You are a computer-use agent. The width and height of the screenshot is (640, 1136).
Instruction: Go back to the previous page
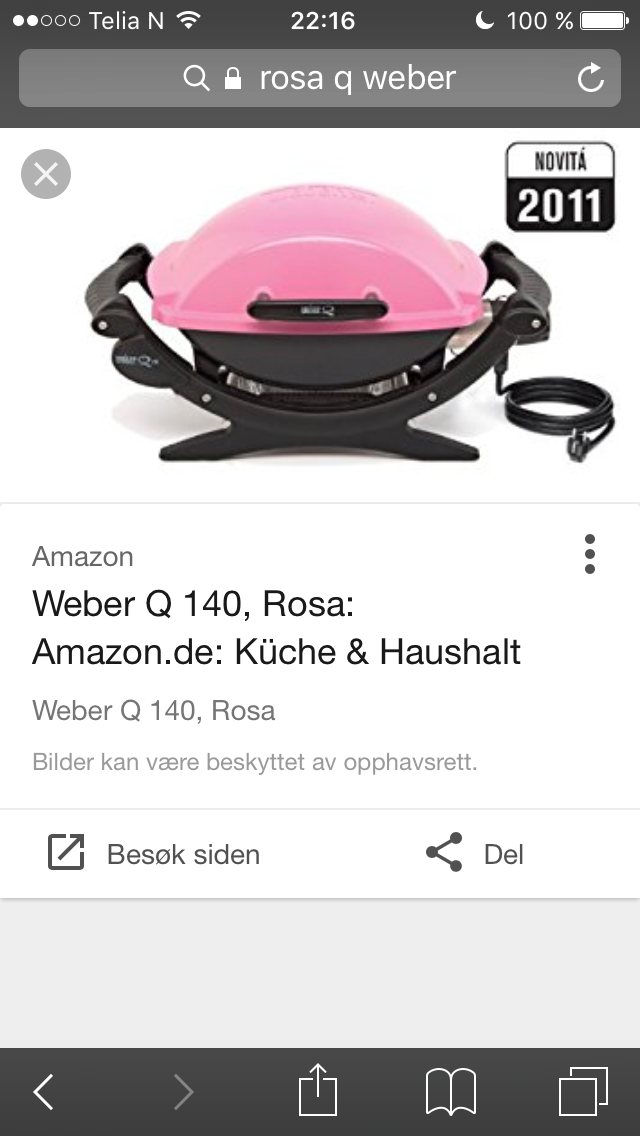pos(43,1092)
